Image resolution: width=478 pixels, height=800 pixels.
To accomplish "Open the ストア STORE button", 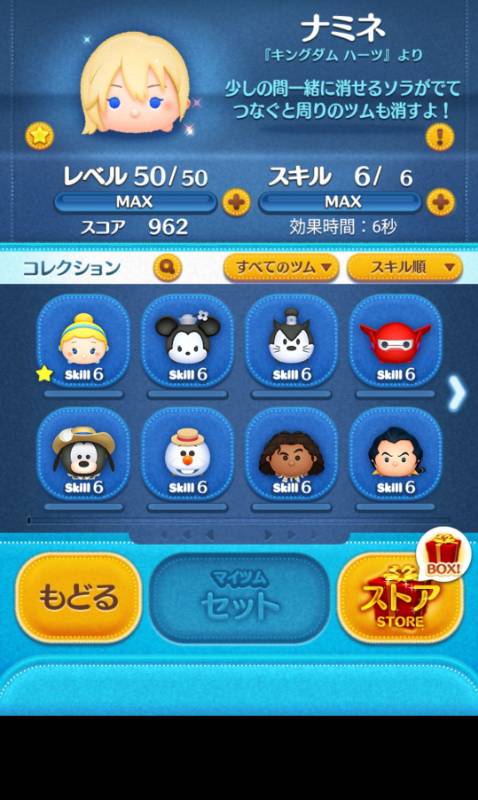I will [400, 598].
